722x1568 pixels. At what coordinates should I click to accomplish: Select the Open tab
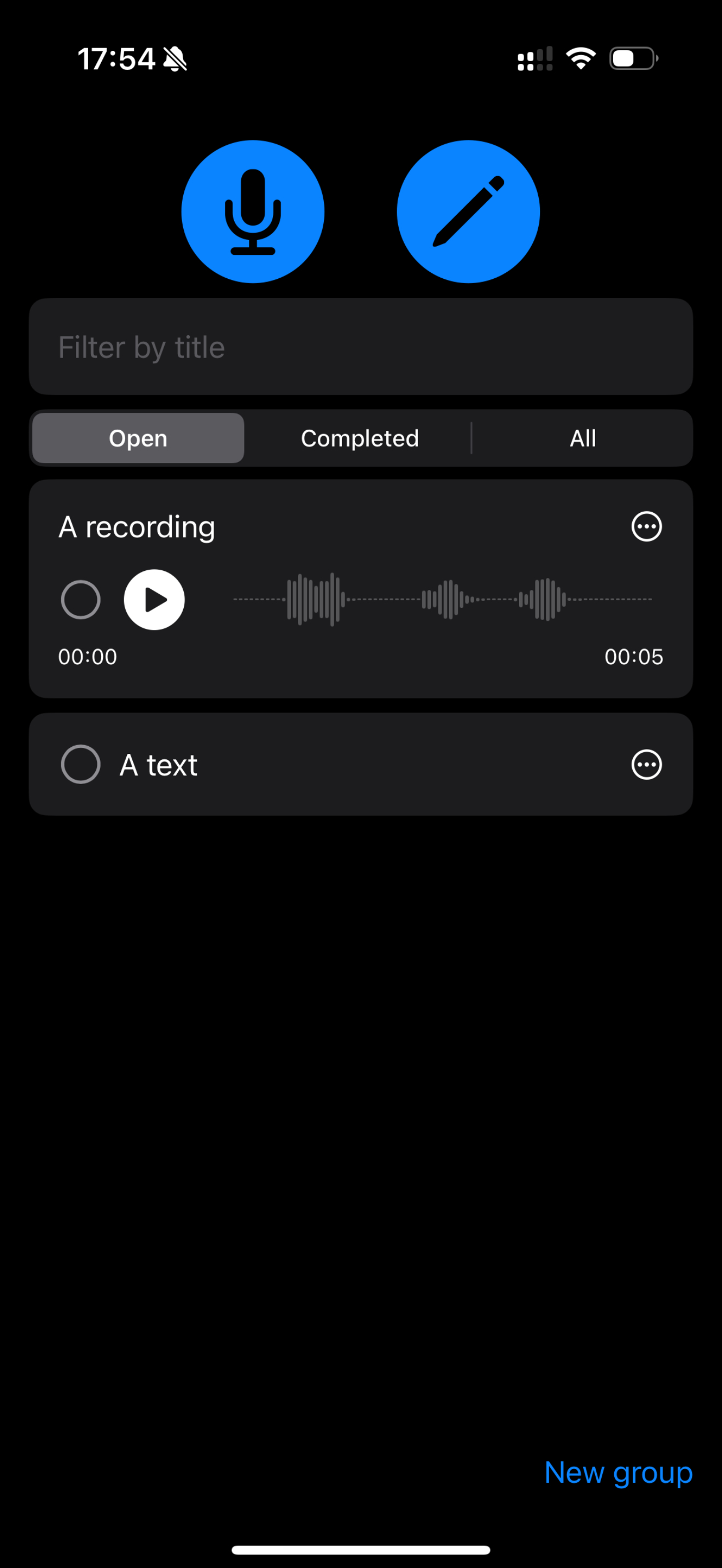(138, 438)
